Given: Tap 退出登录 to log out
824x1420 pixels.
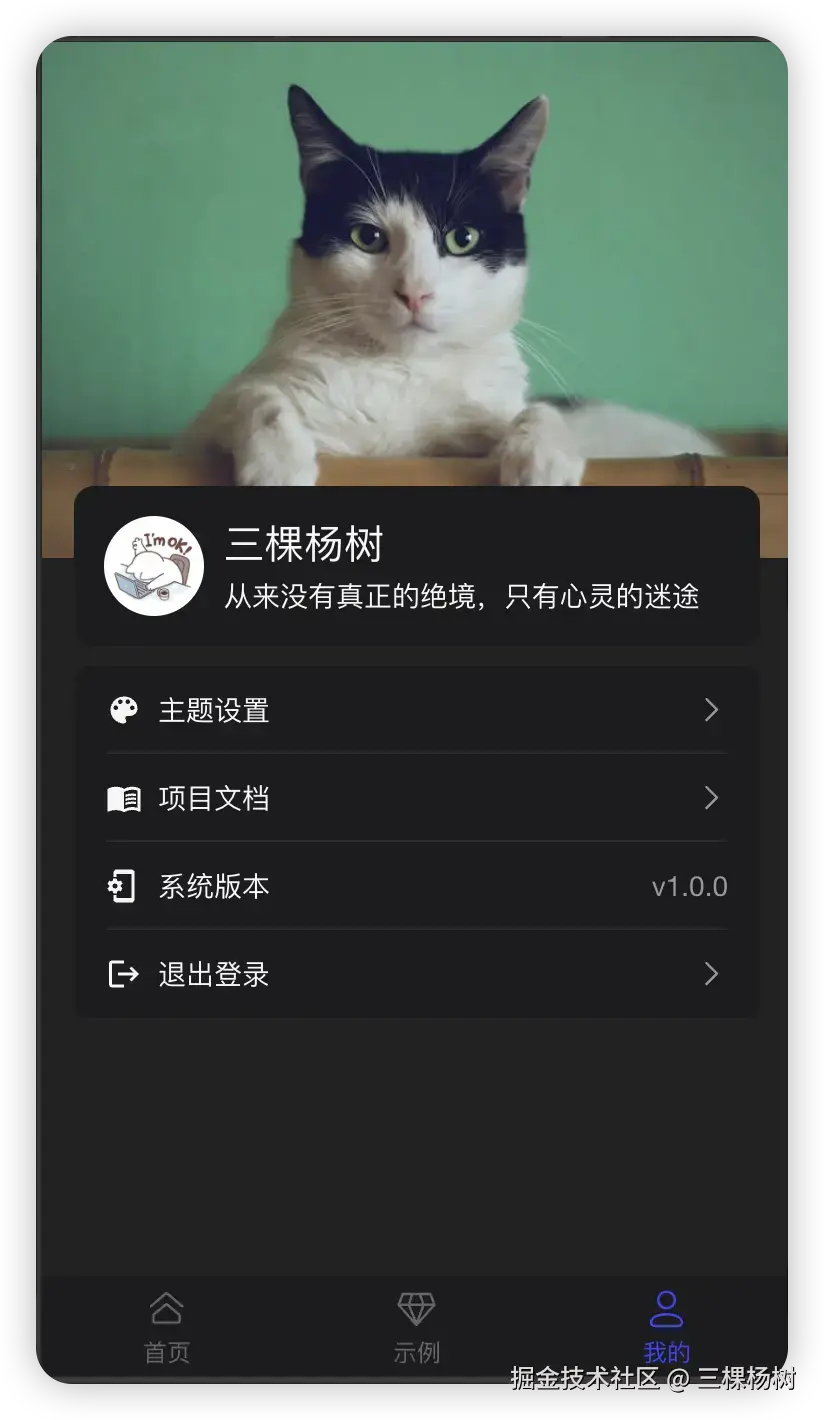Looking at the screenshot, I should [x=213, y=974].
